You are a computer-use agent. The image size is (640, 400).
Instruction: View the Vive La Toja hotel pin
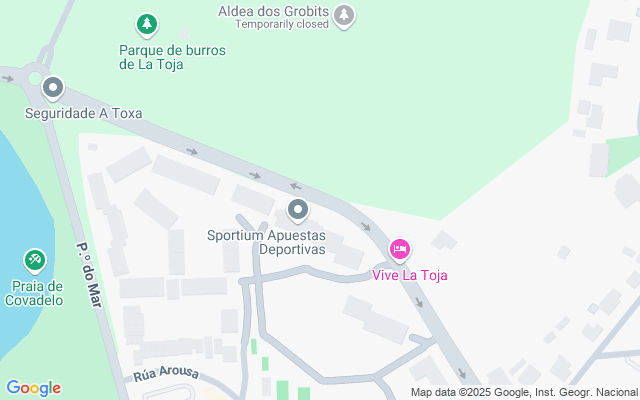pyautogui.click(x=400, y=249)
